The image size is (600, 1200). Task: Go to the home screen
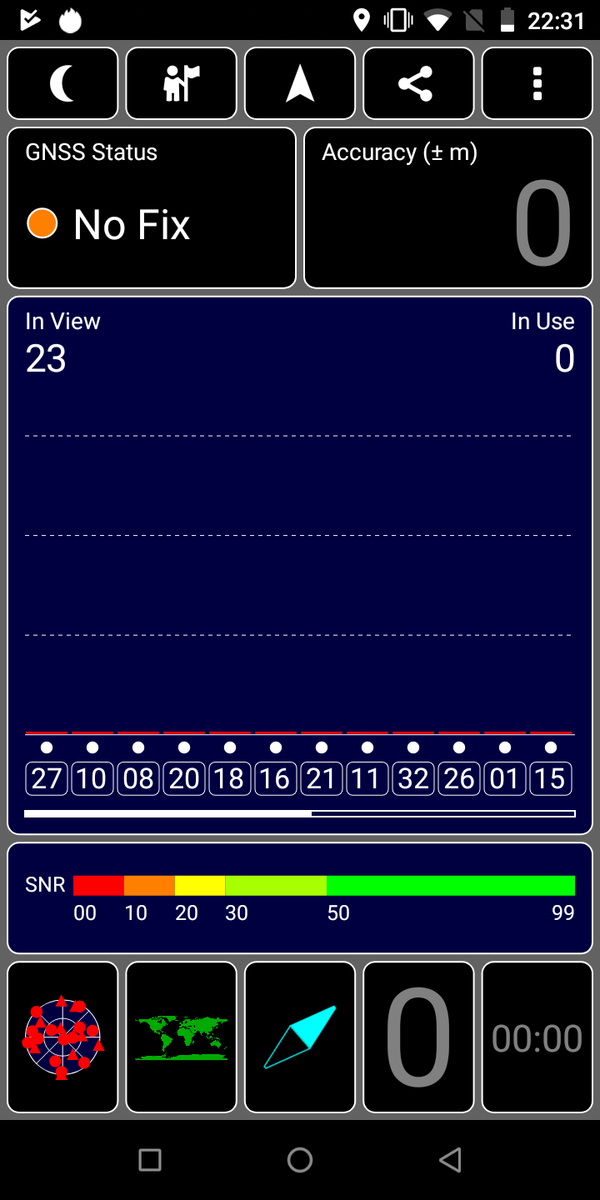[300, 1160]
